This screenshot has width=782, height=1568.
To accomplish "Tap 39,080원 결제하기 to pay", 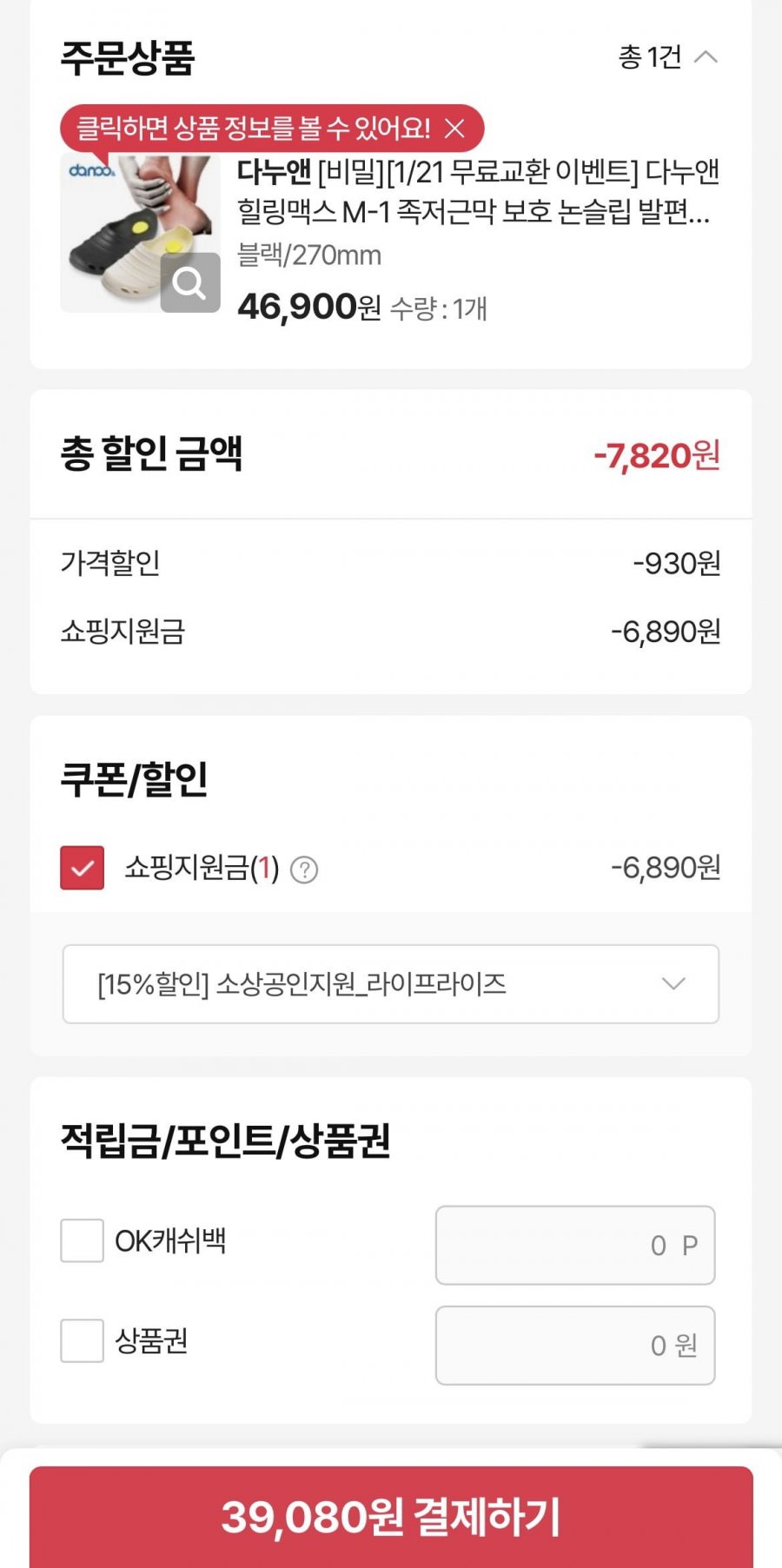I will coord(391,1517).
